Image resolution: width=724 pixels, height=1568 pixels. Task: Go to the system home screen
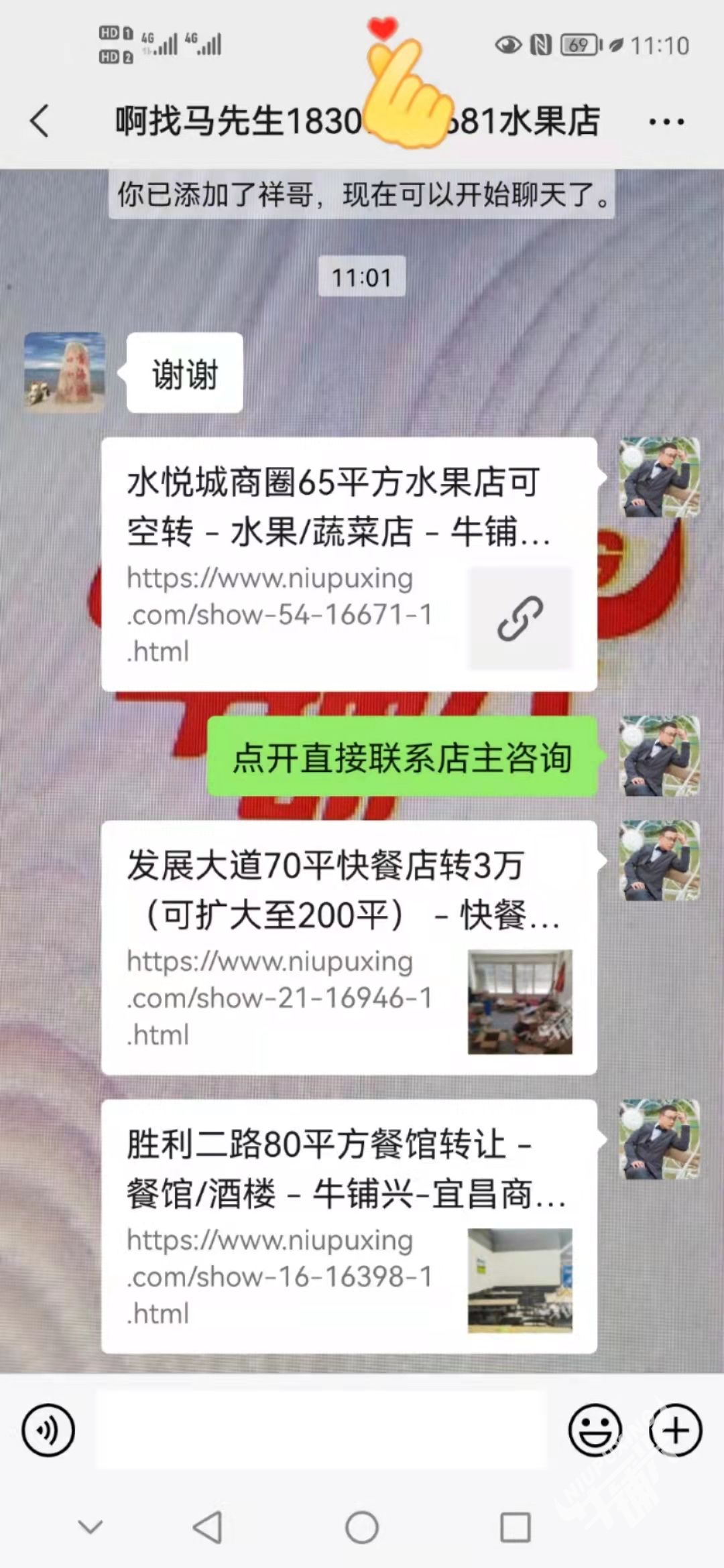(x=362, y=1528)
